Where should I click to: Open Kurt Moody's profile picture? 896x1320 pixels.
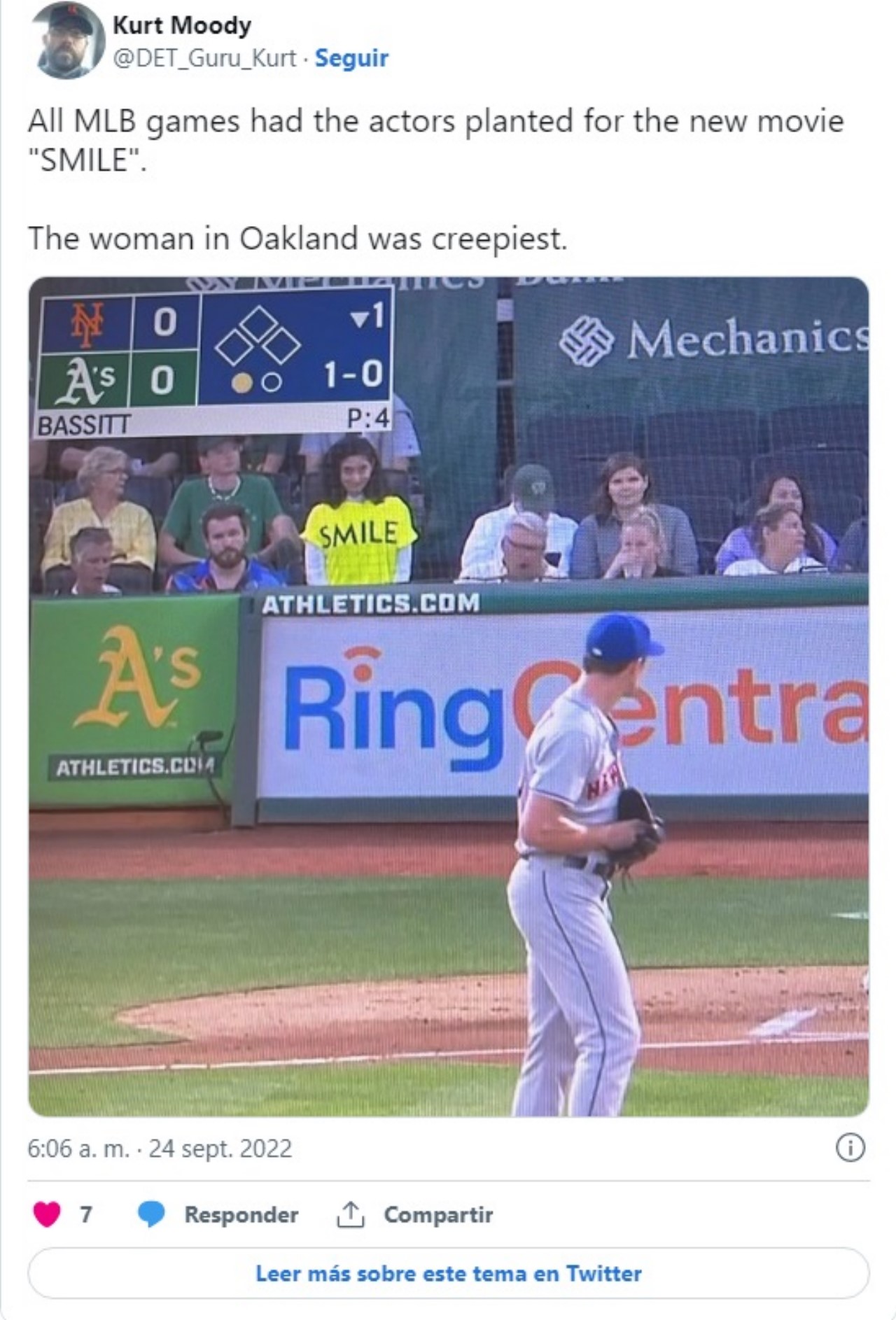tap(69, 40)
